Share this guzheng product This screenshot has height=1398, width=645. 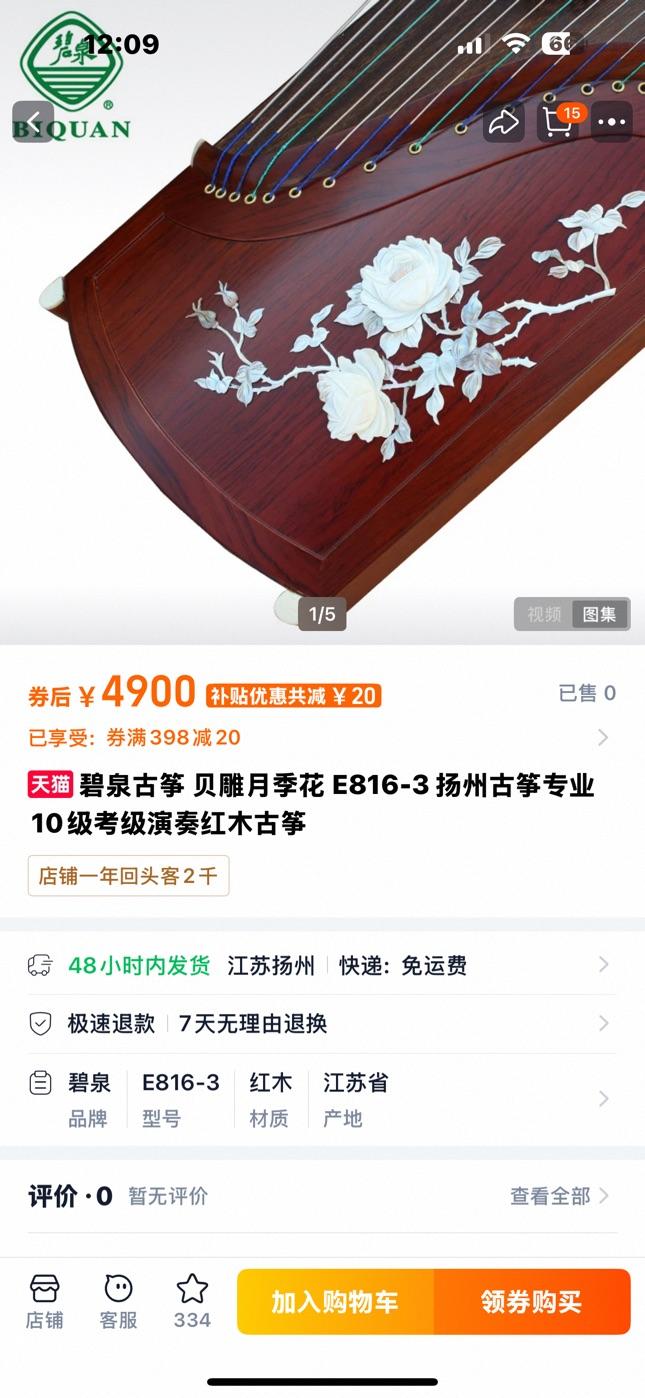(x=503, y=122)
